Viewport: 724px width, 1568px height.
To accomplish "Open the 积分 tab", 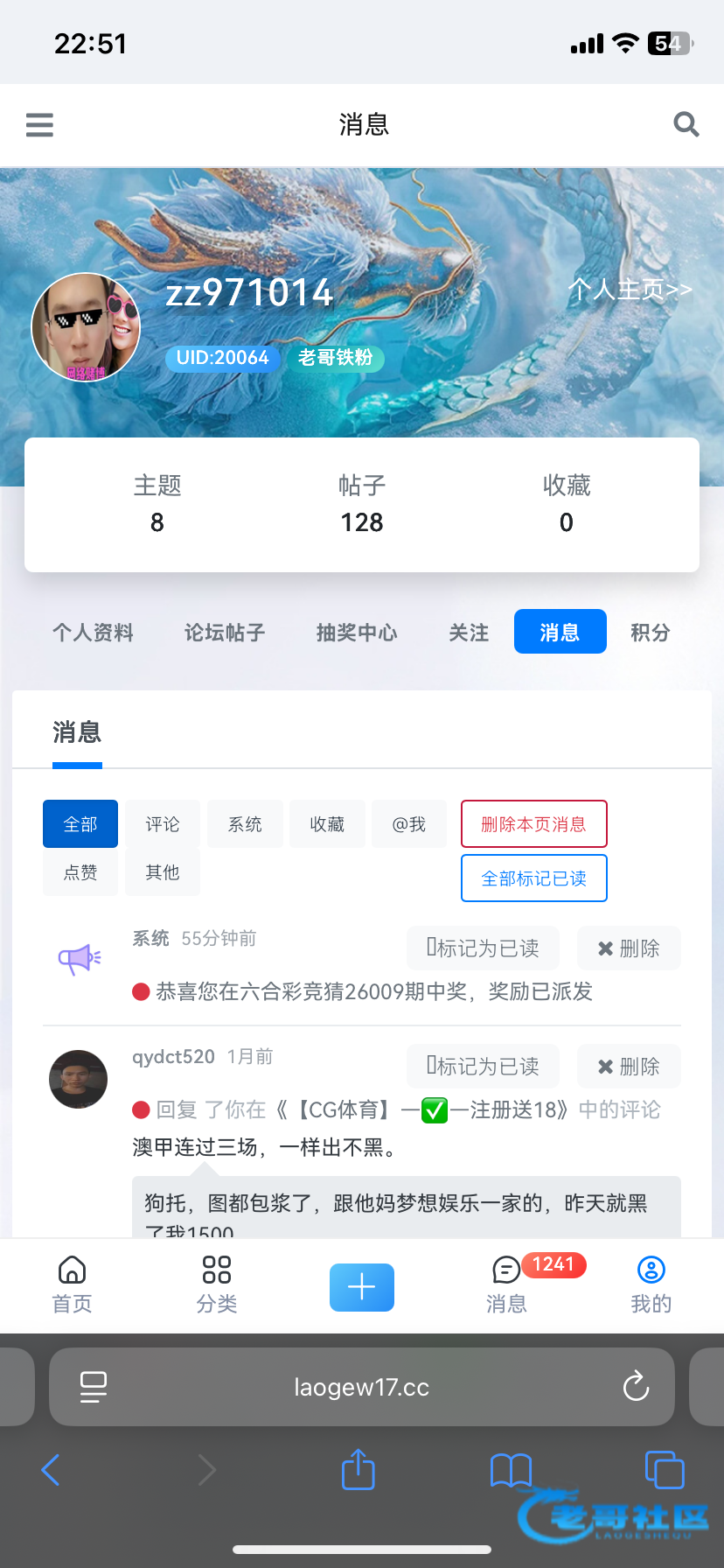I will click(x=651, y=633).
